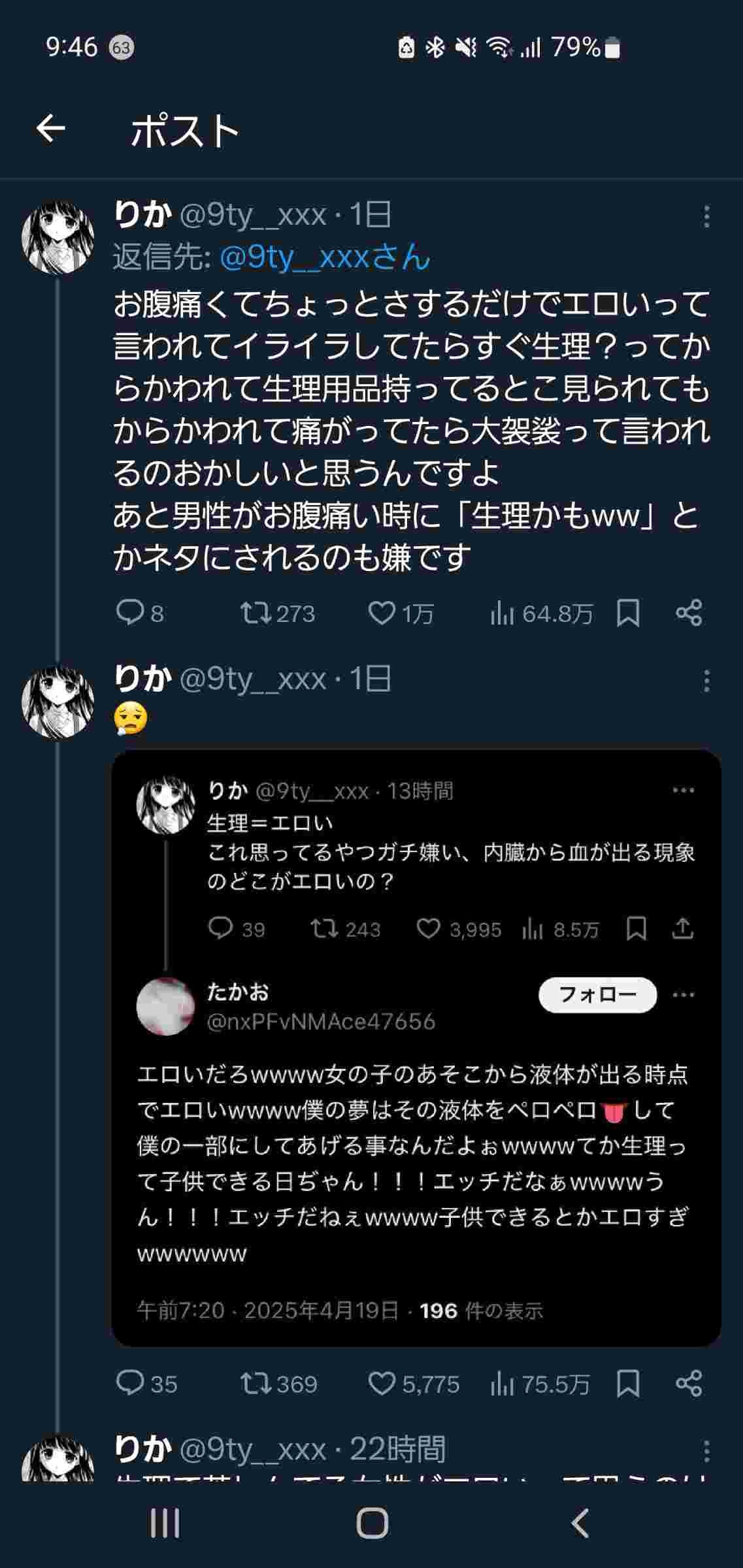The height and width of the screenshot is (1568, 743).
Task: Open りか's avatar on the emoji post
Action: click(58, 703)
